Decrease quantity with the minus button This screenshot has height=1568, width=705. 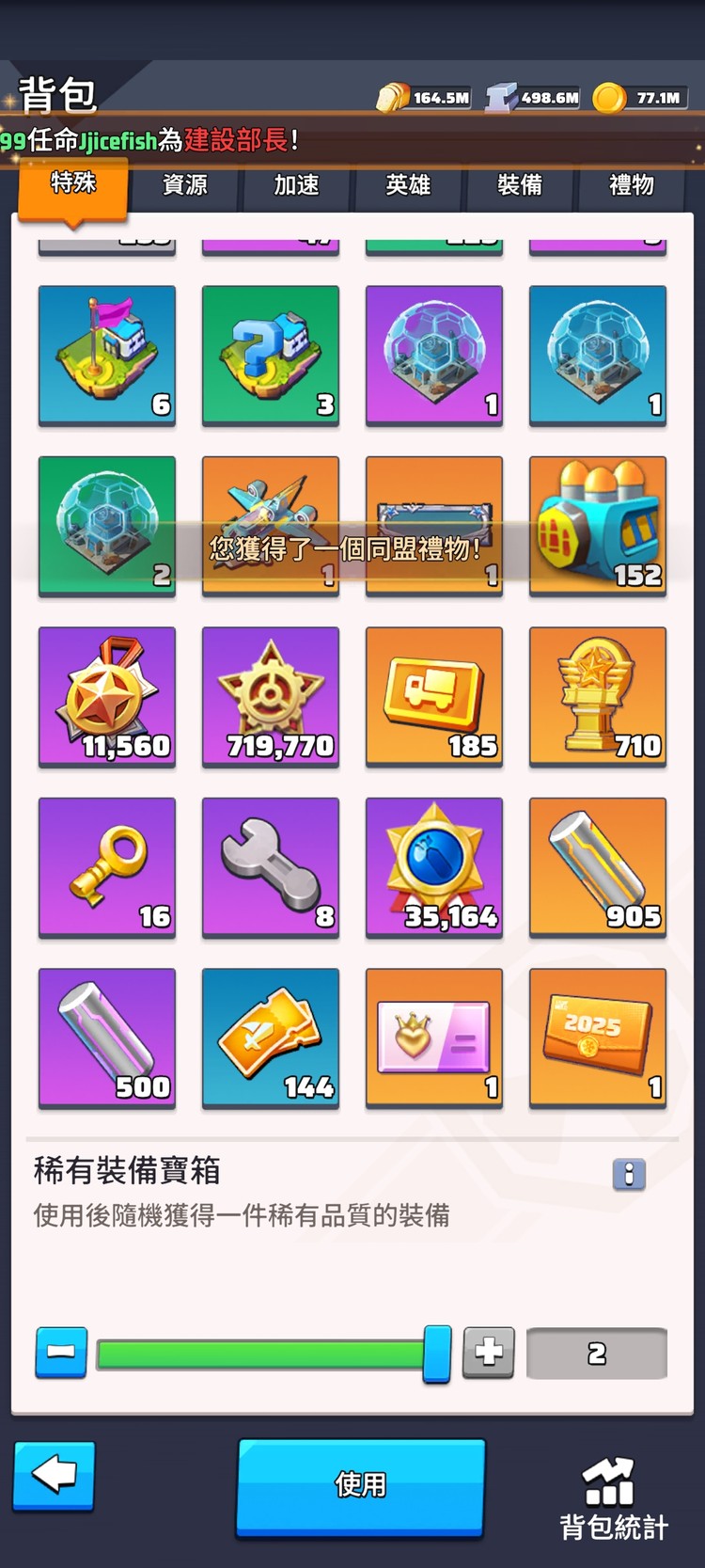coord(62,1353)
